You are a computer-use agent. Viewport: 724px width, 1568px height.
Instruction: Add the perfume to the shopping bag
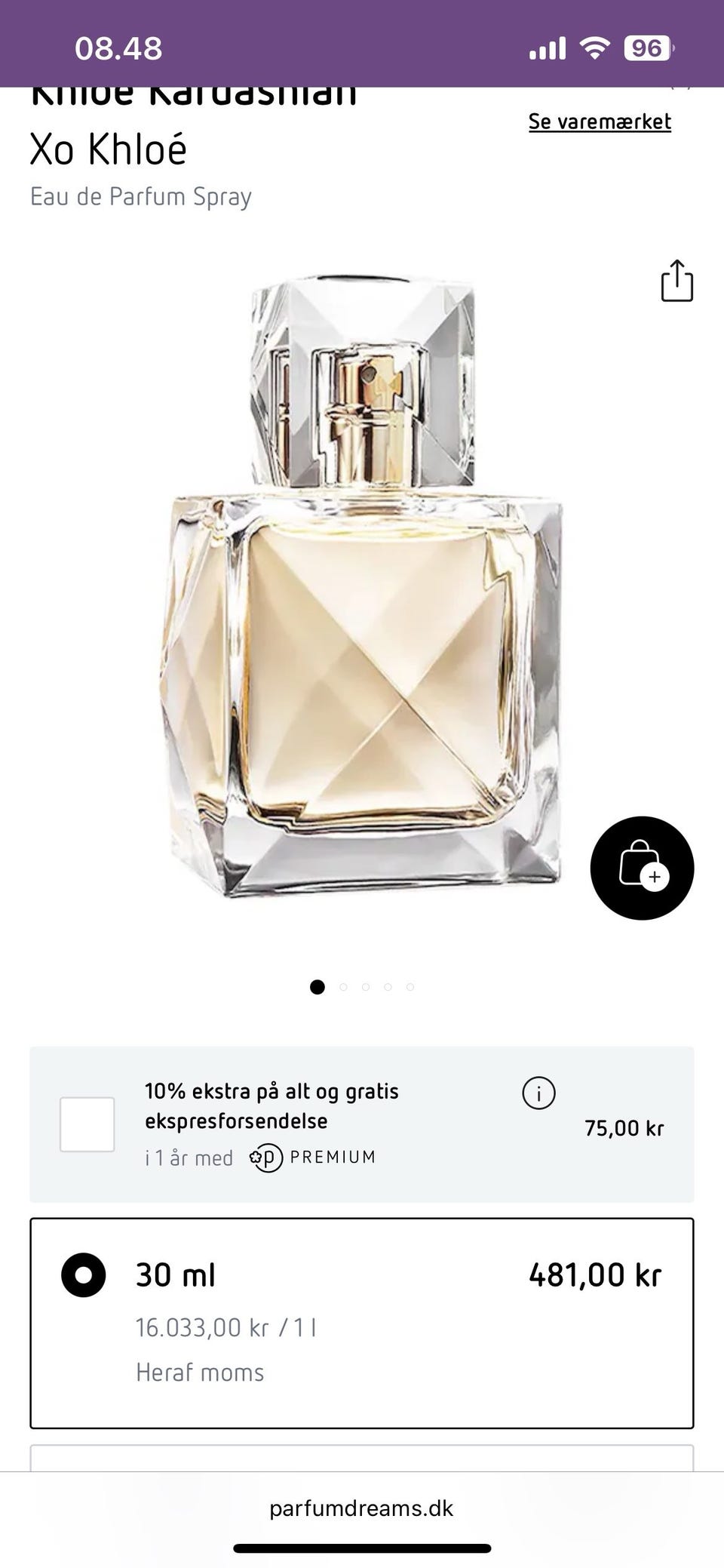coord(642,868)
